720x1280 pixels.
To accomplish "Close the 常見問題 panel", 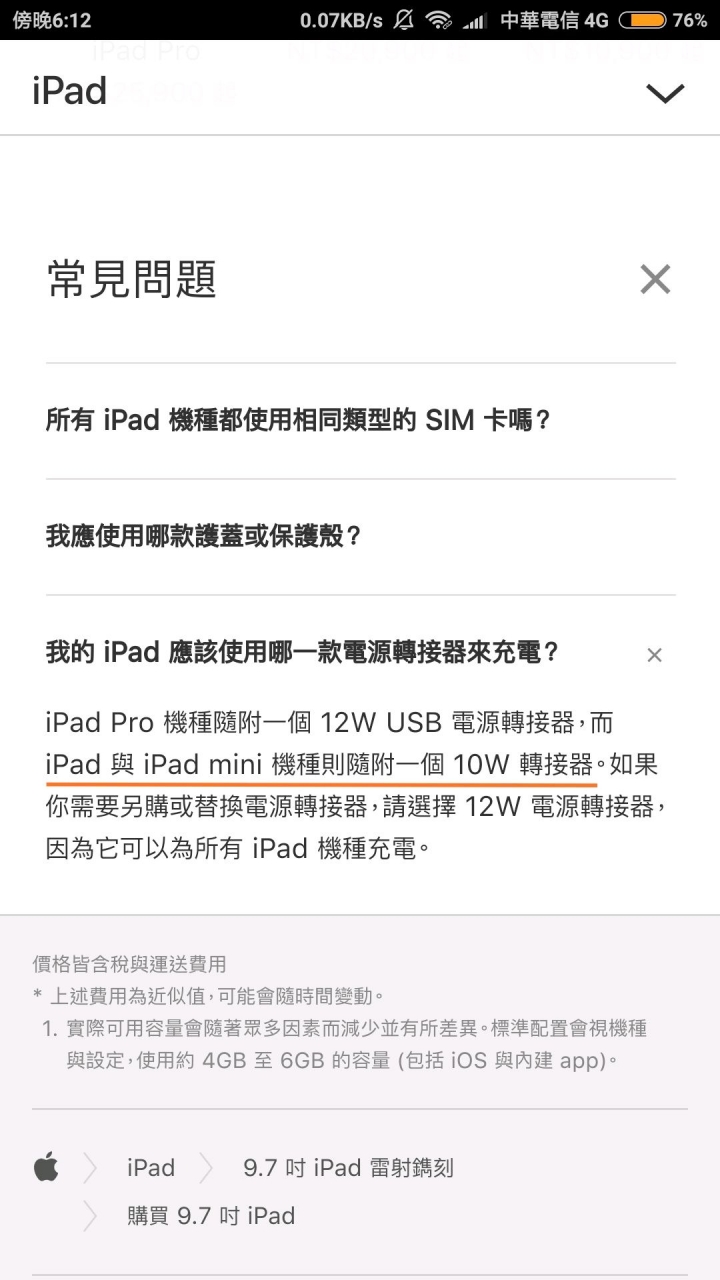I will pos(655,279).
